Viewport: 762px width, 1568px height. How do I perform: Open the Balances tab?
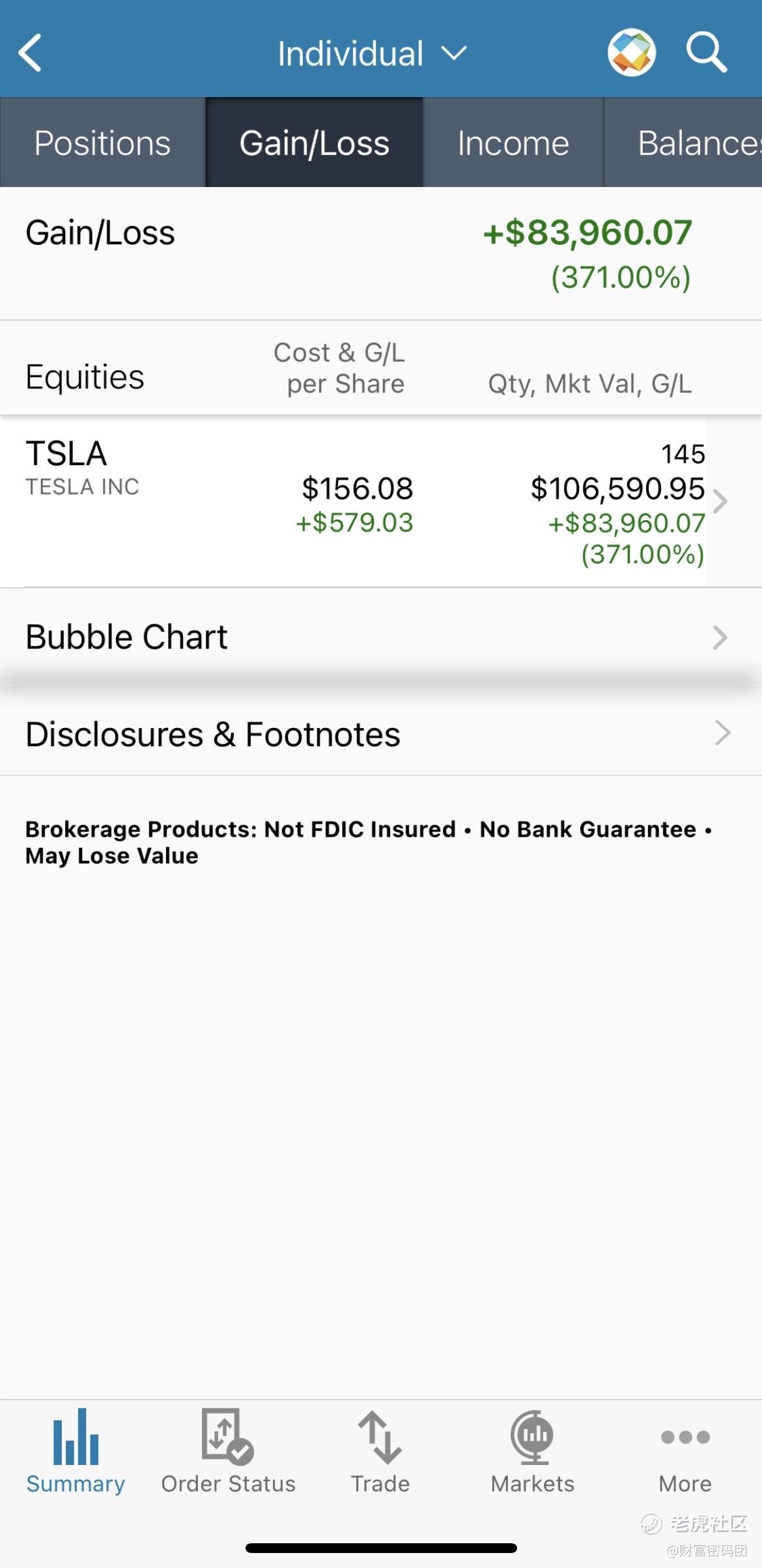684,143
